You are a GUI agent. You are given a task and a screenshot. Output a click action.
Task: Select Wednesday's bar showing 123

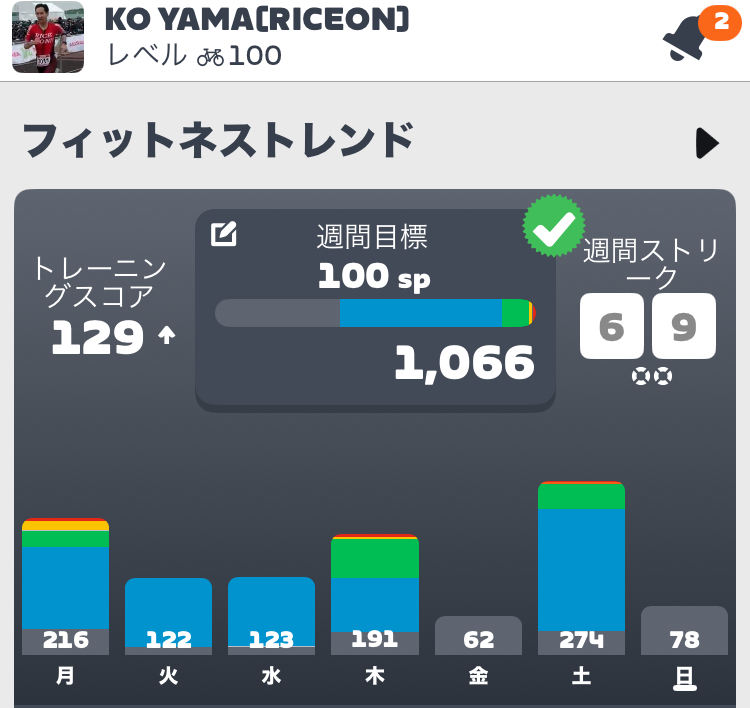[x=271, y=617]
